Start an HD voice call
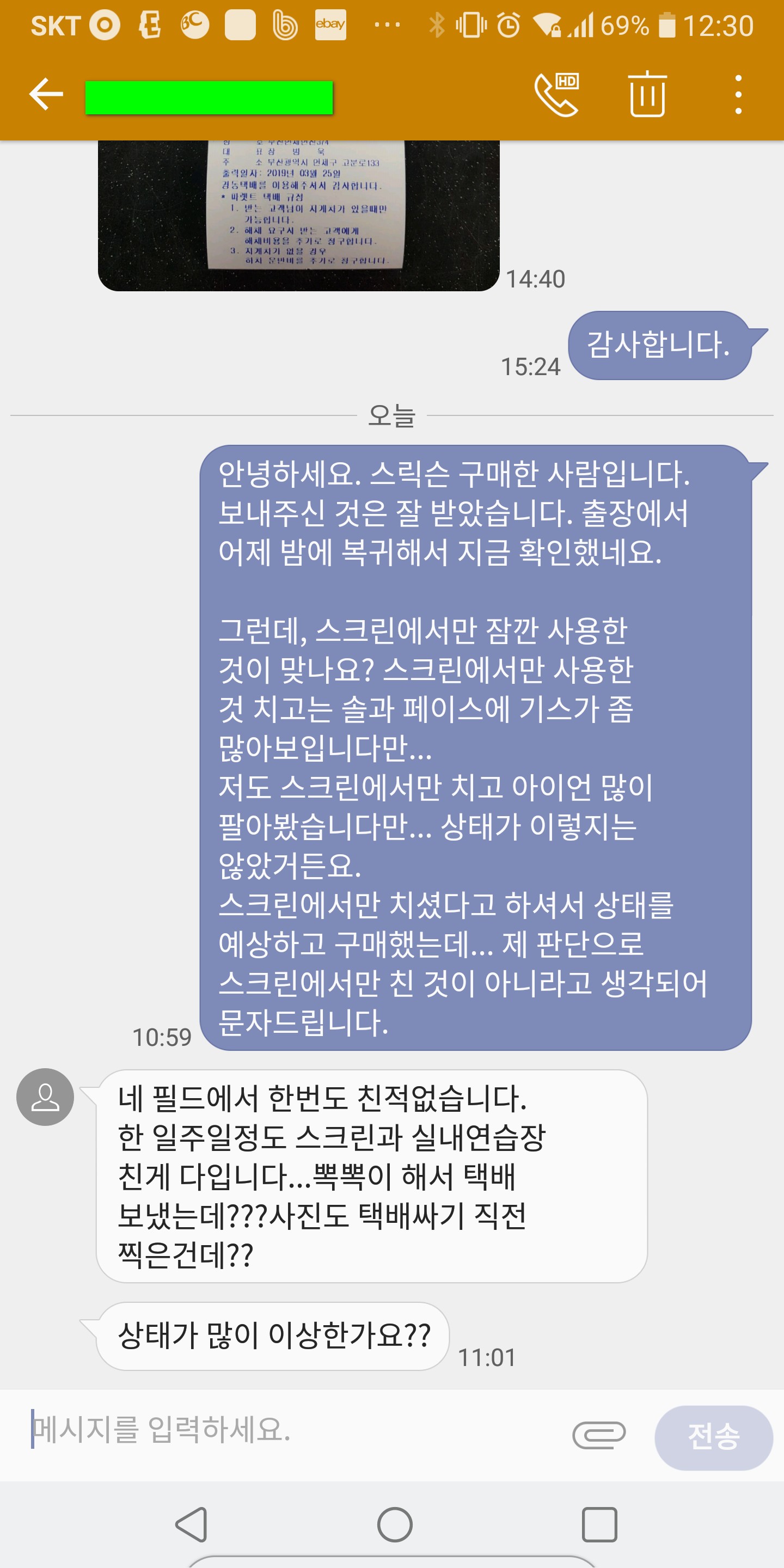The height and width of the screenshot is (1568, 784). click(556, 94)
